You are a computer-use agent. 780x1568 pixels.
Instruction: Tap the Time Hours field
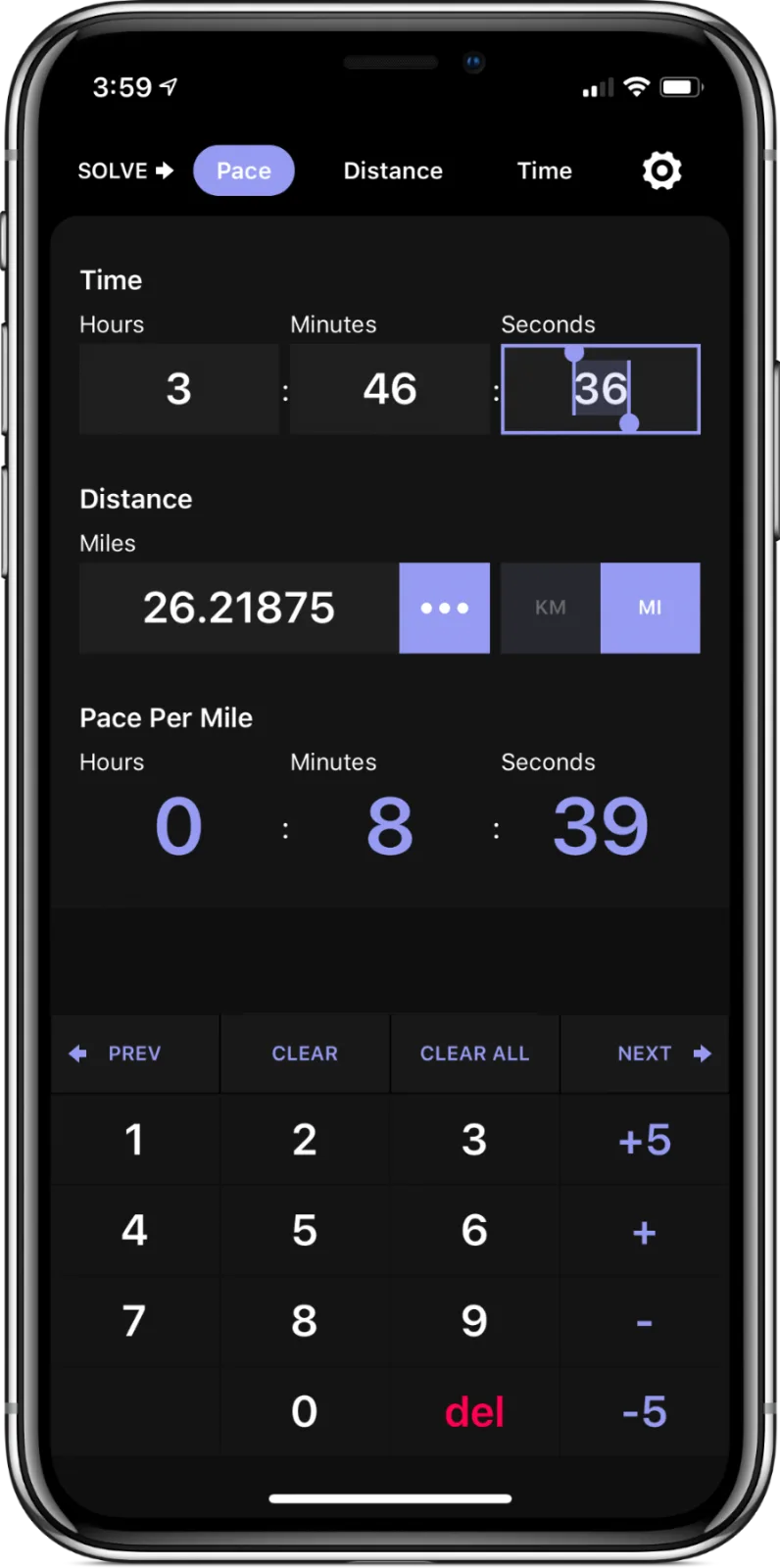point(179,389)
